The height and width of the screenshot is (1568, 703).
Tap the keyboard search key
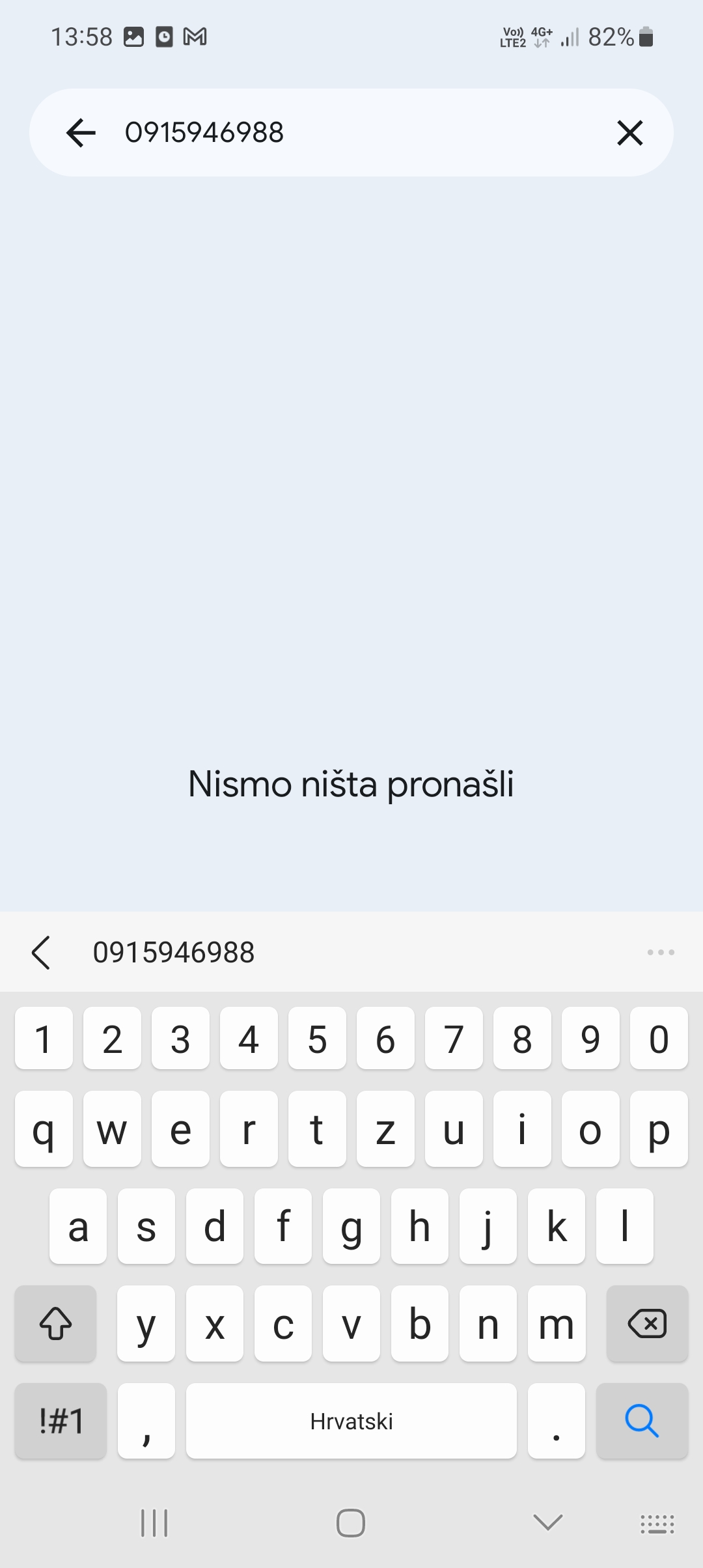[642, 1421]
